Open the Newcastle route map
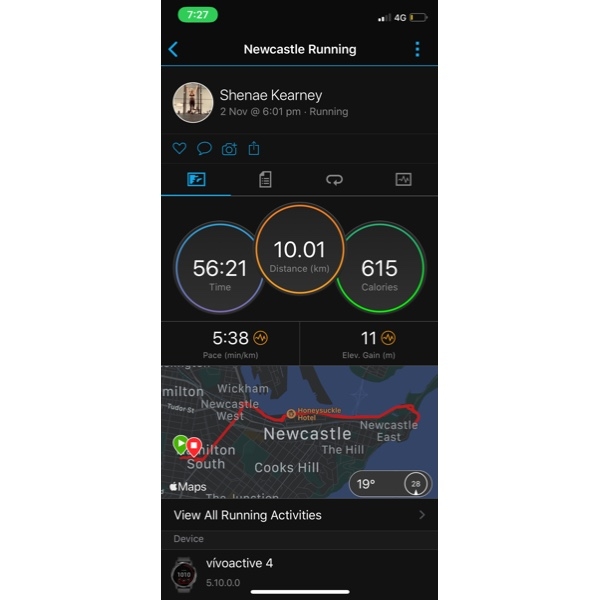The width and height of the screenshot is (600, 600). click(x=300, y=432)
